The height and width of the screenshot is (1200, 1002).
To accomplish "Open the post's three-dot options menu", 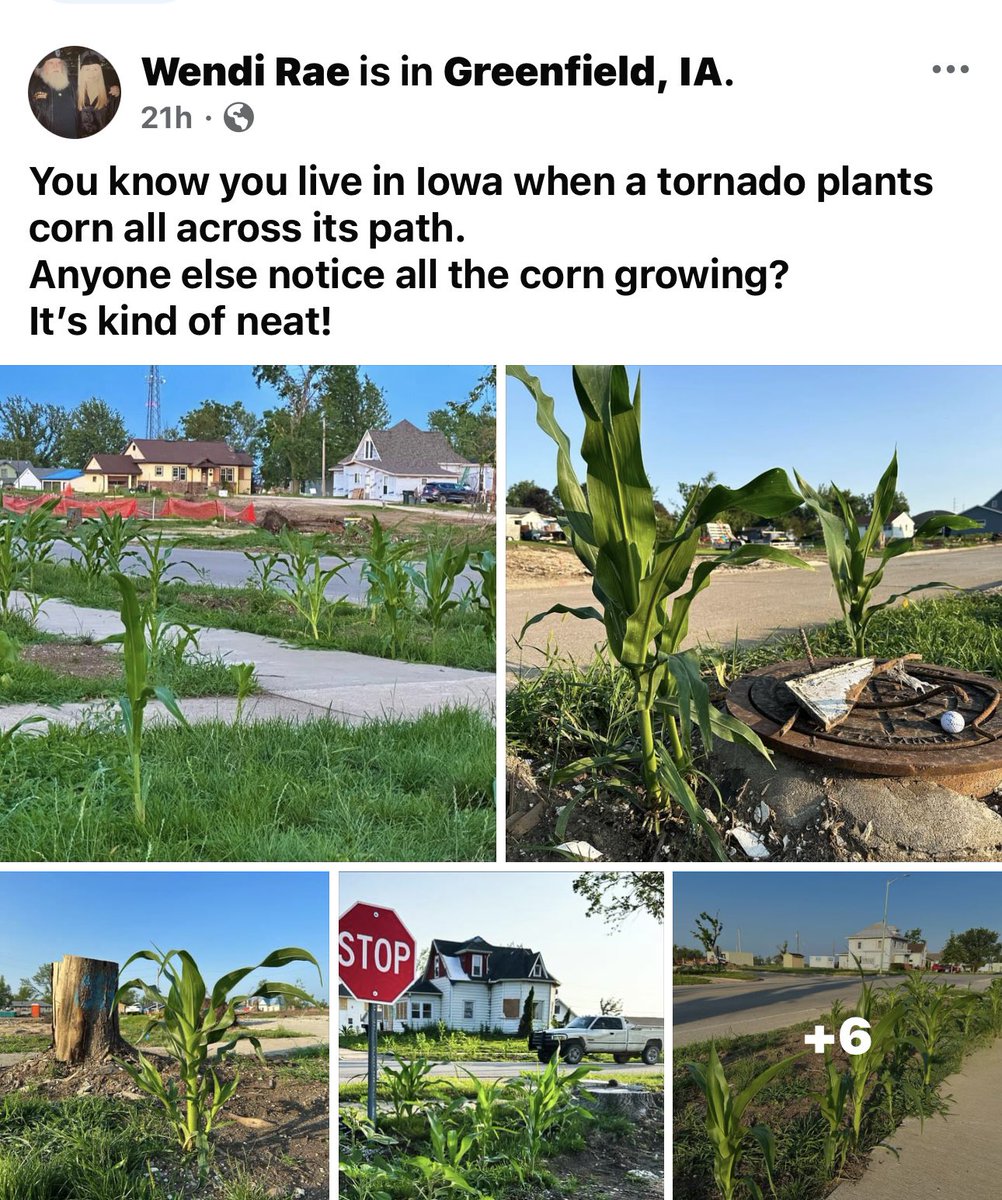I will 949,69.
